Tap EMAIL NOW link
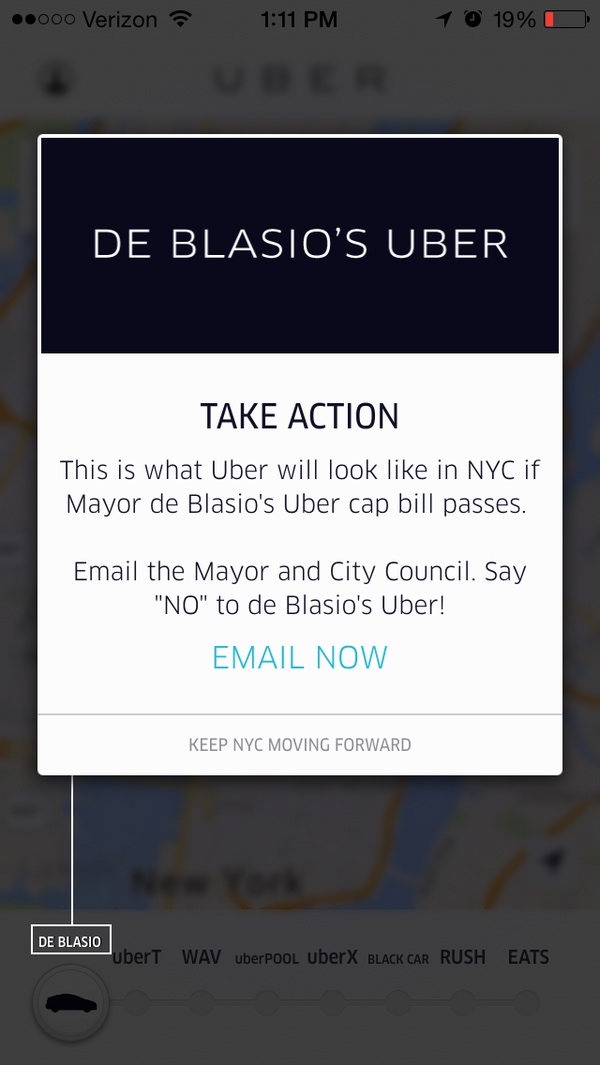 pyautogui.click(x=300, y=657)
